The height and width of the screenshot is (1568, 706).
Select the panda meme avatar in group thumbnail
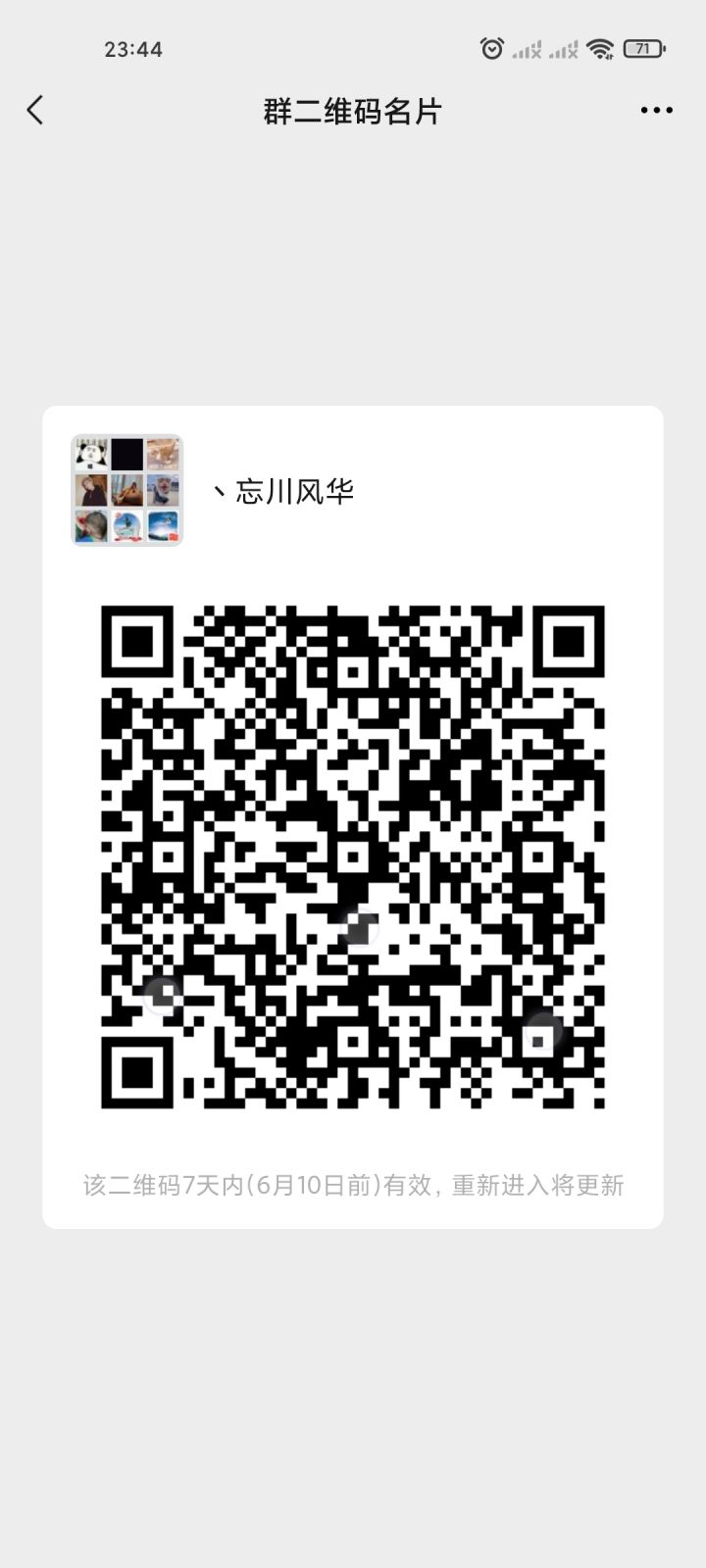point(90,453)
